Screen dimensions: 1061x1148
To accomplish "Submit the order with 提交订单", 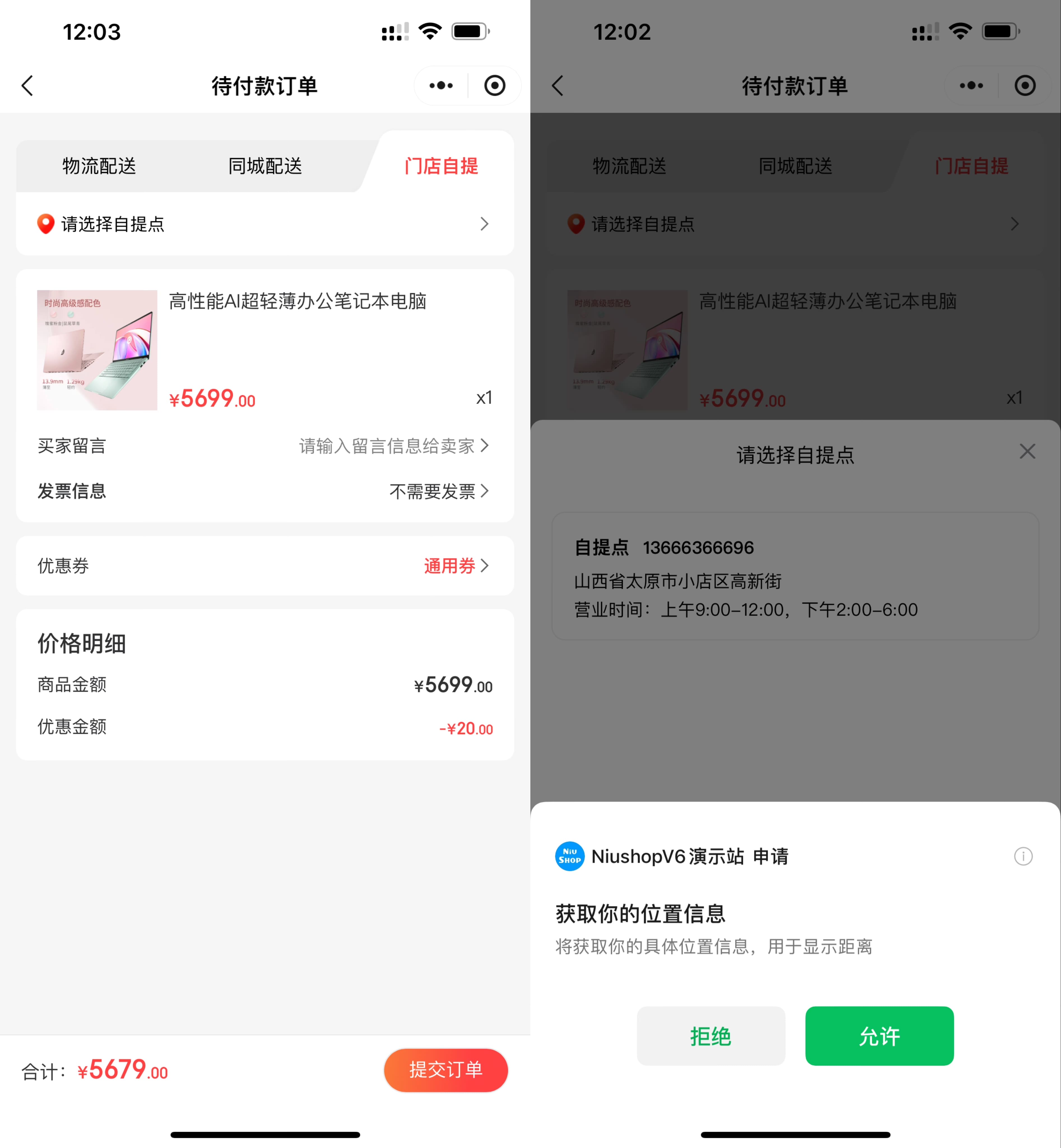I will click(445, 1070).
